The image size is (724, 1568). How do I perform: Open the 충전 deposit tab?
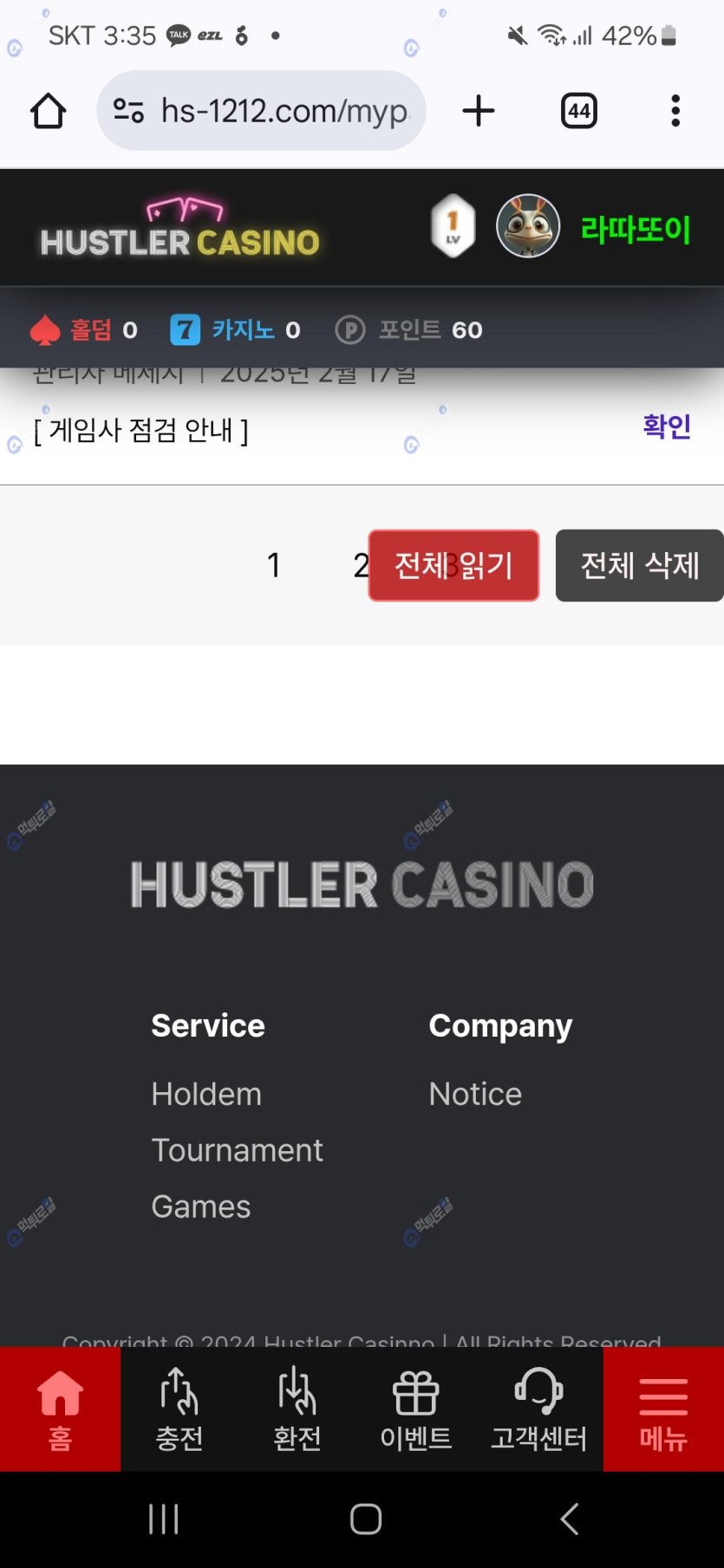coord(179,1409)
